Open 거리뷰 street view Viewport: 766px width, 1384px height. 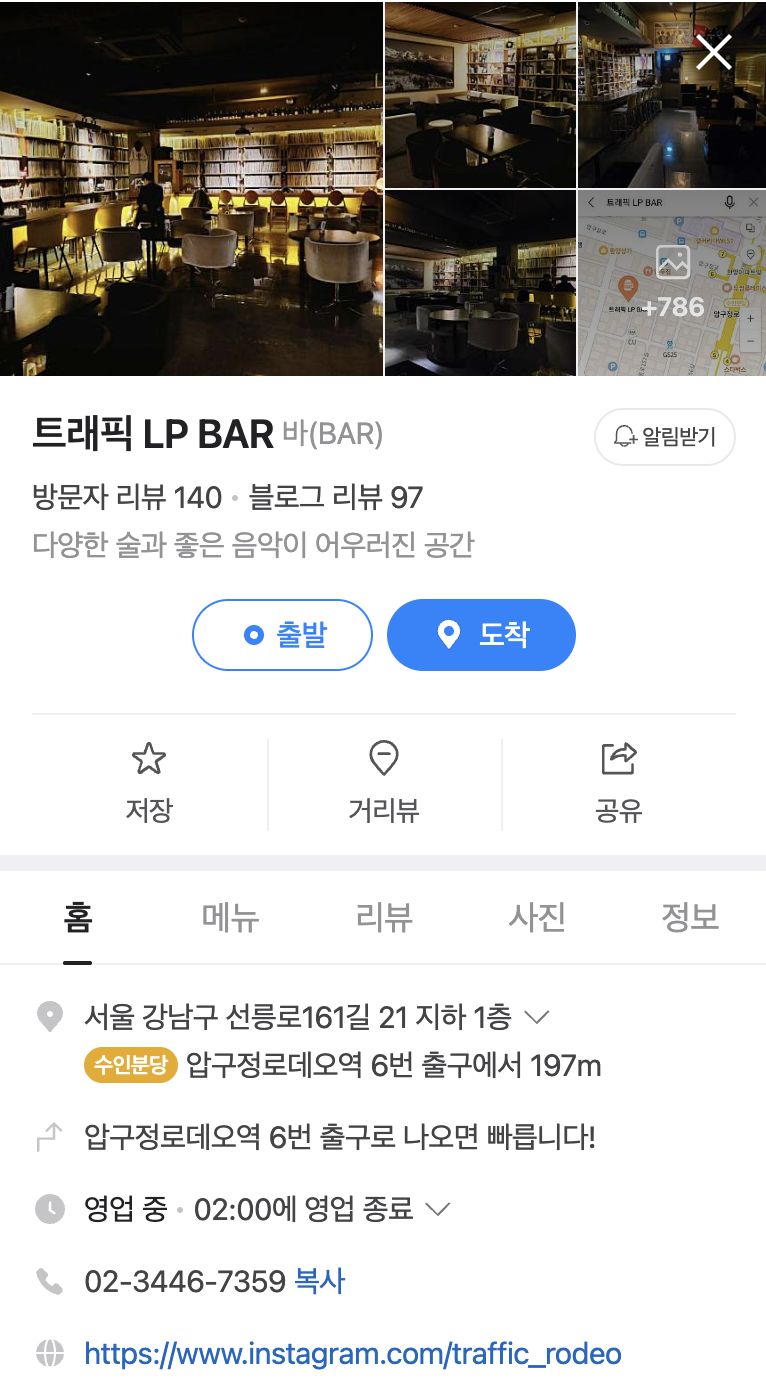384,785
